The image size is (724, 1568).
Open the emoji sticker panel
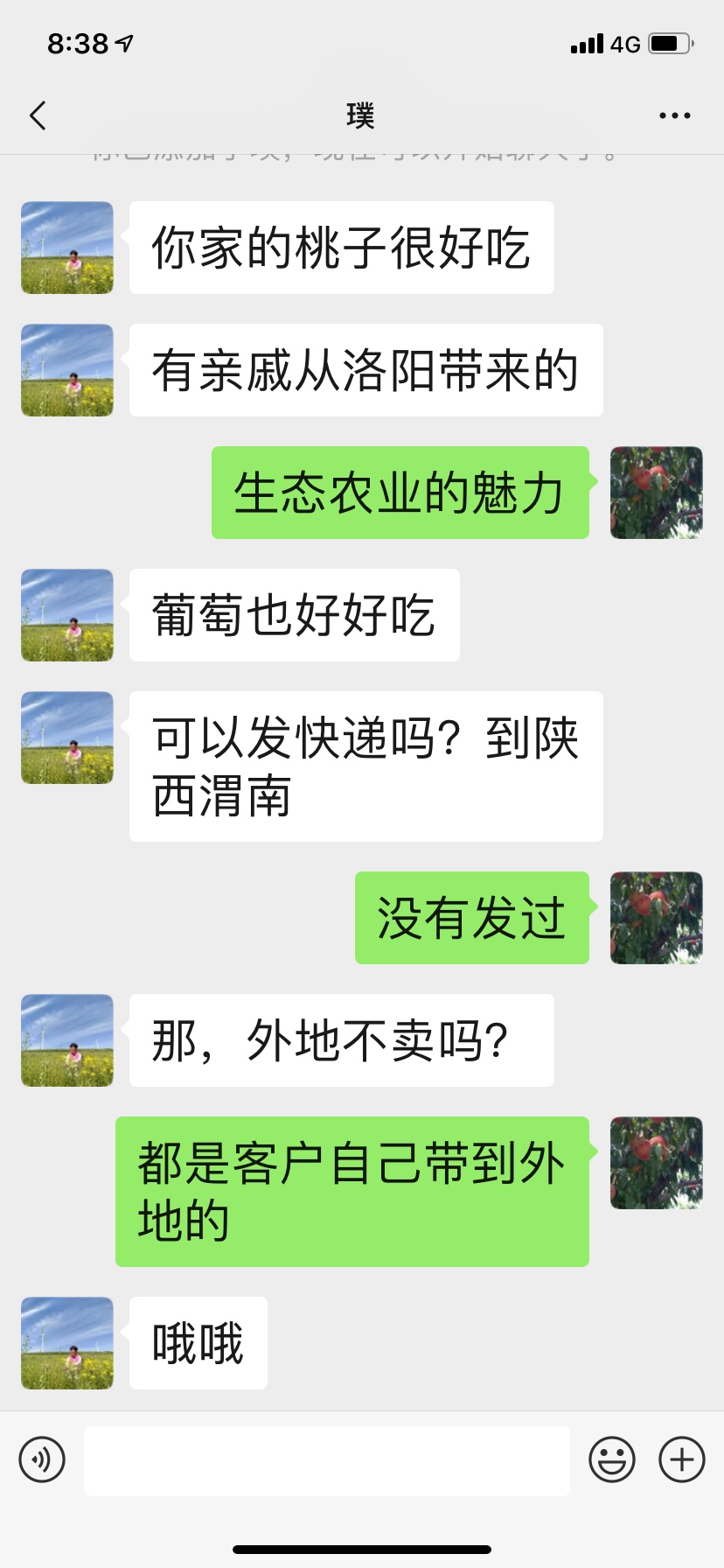pos(612,1459)
